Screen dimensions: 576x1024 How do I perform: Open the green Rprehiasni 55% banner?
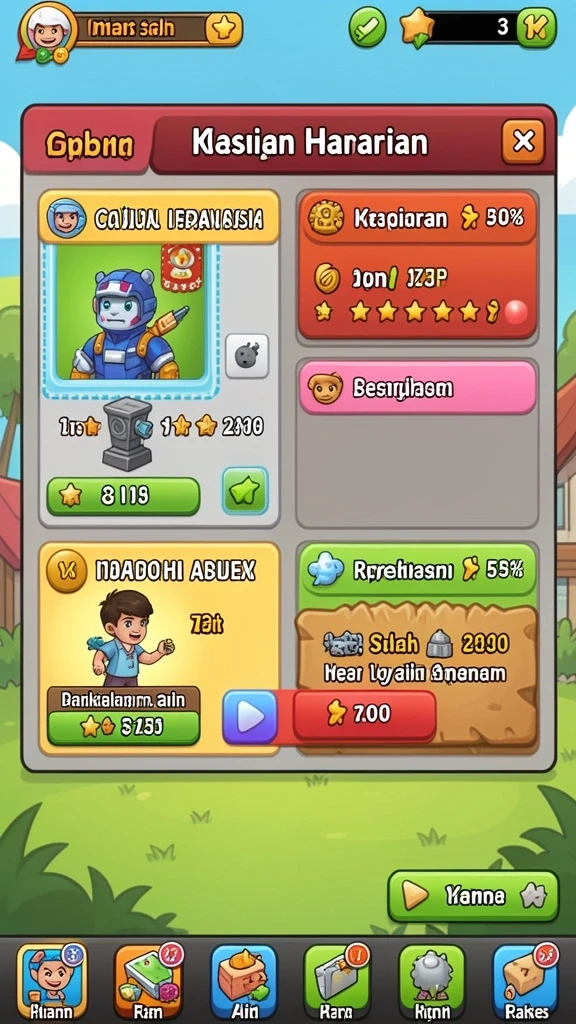[417, 570]
